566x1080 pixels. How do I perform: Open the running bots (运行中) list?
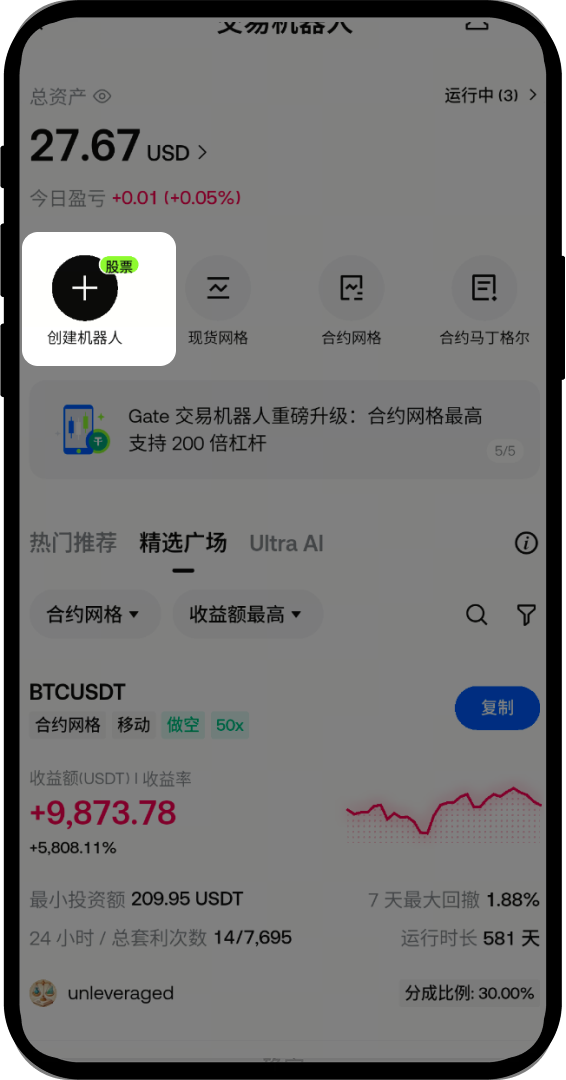coord(490,95)
